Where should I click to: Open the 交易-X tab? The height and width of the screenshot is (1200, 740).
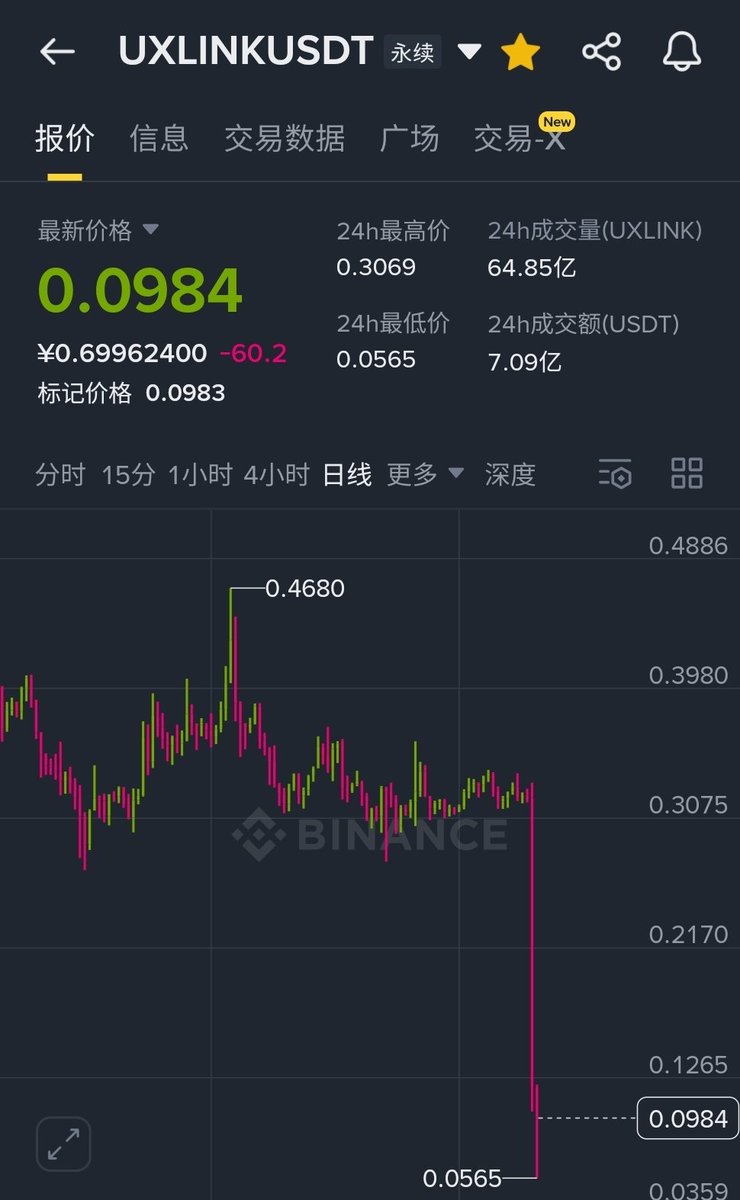pyautogui.click(x=520, y=138)
